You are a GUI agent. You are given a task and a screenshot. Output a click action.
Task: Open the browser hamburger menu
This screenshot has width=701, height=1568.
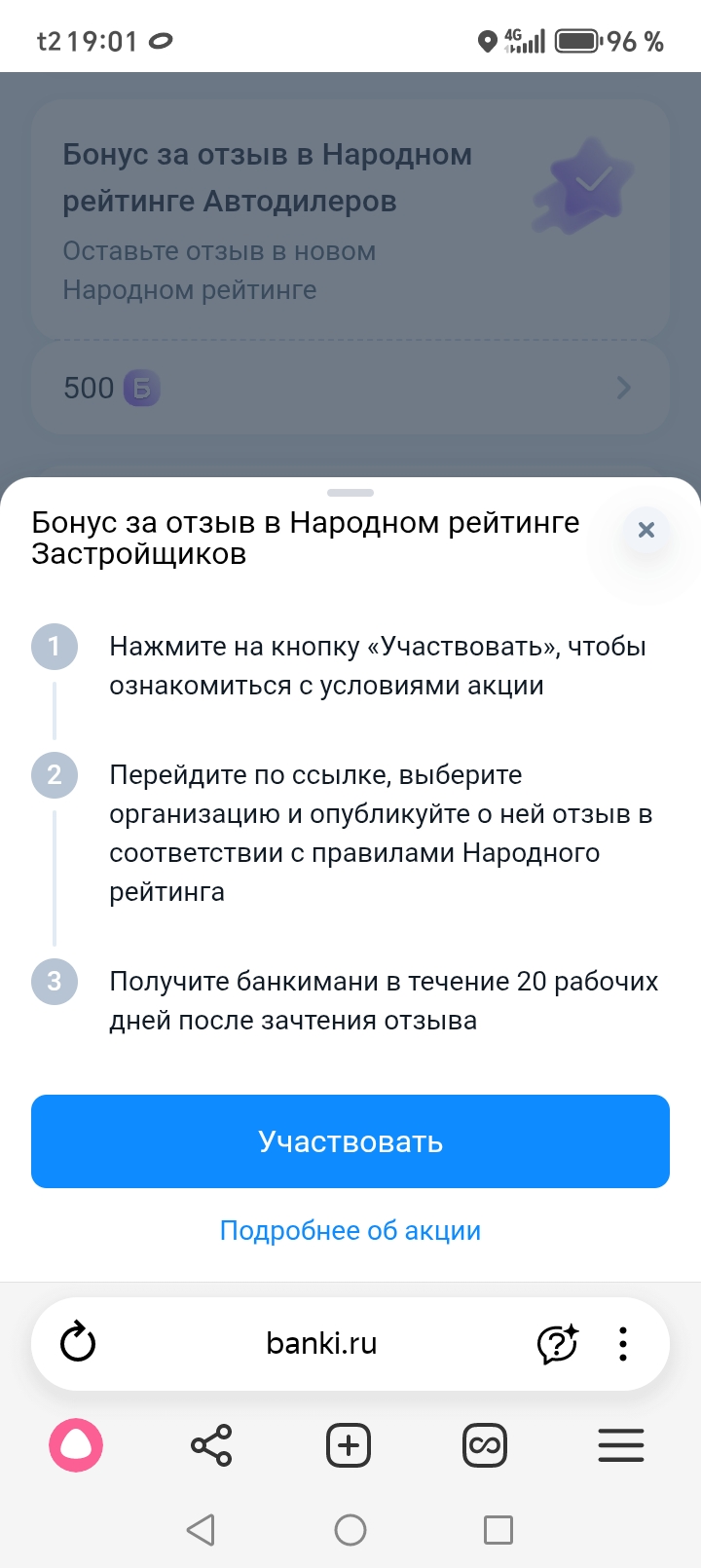click(x=621, y=1445)
